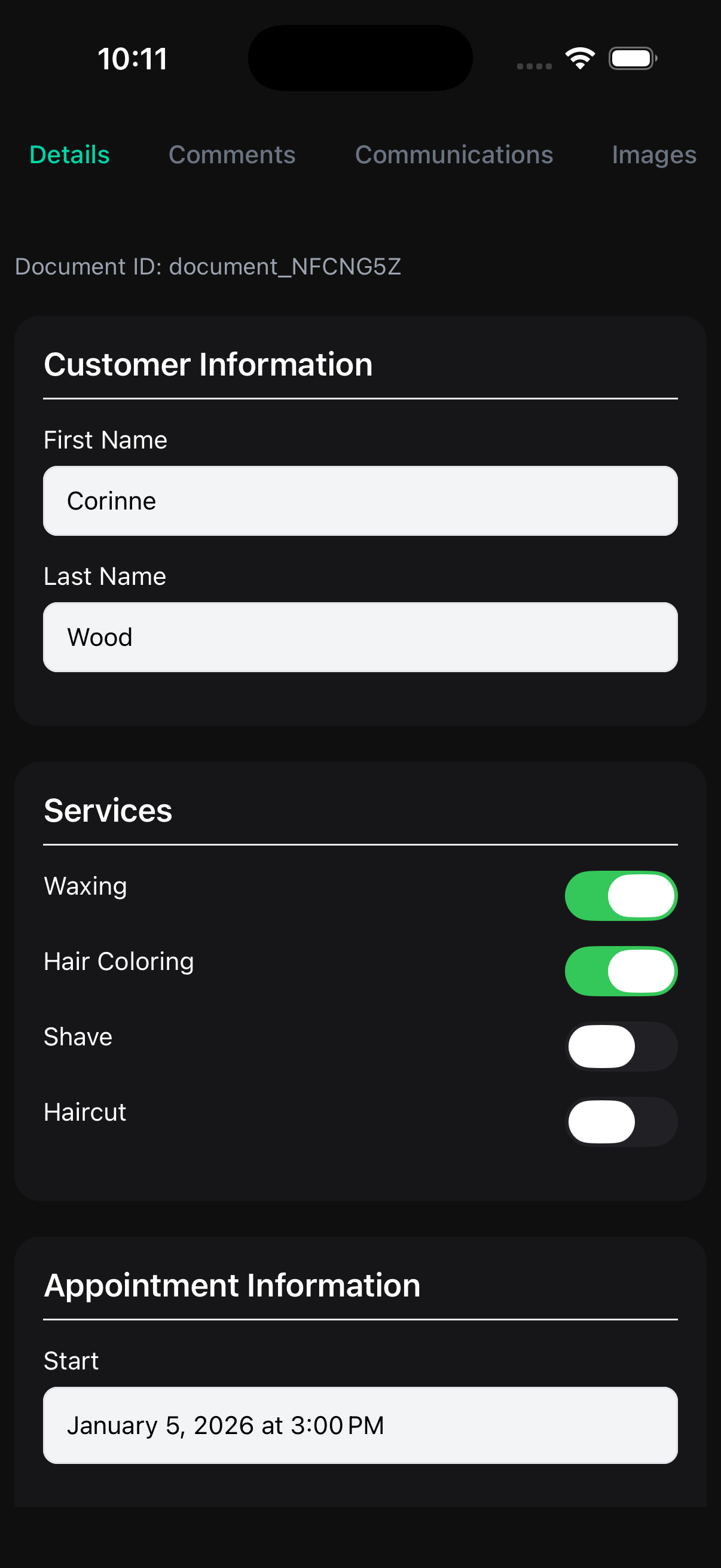Click the Customer Information heading
Viewport: 721px width, 1568px height.
tap(208, 364)
